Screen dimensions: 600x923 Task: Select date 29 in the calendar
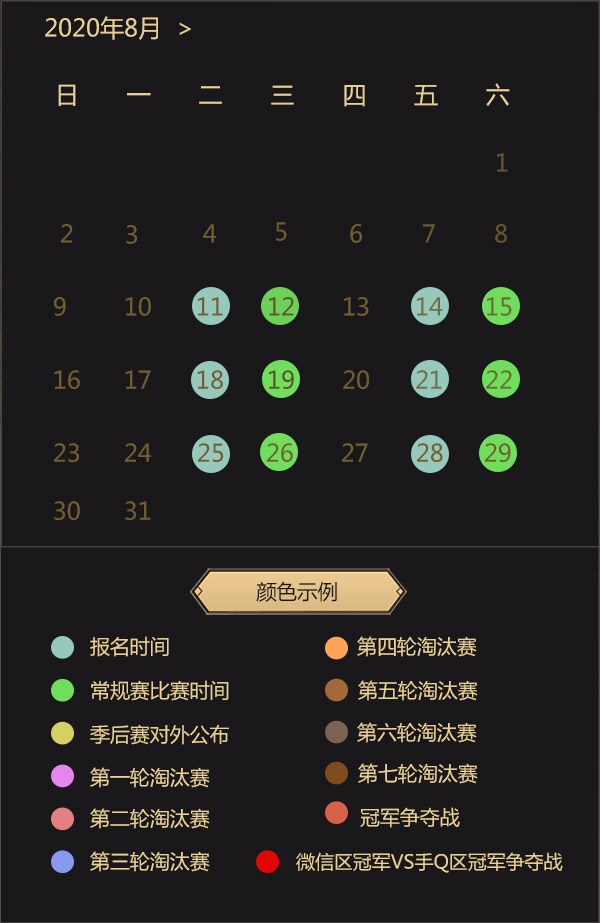(498, 453)
